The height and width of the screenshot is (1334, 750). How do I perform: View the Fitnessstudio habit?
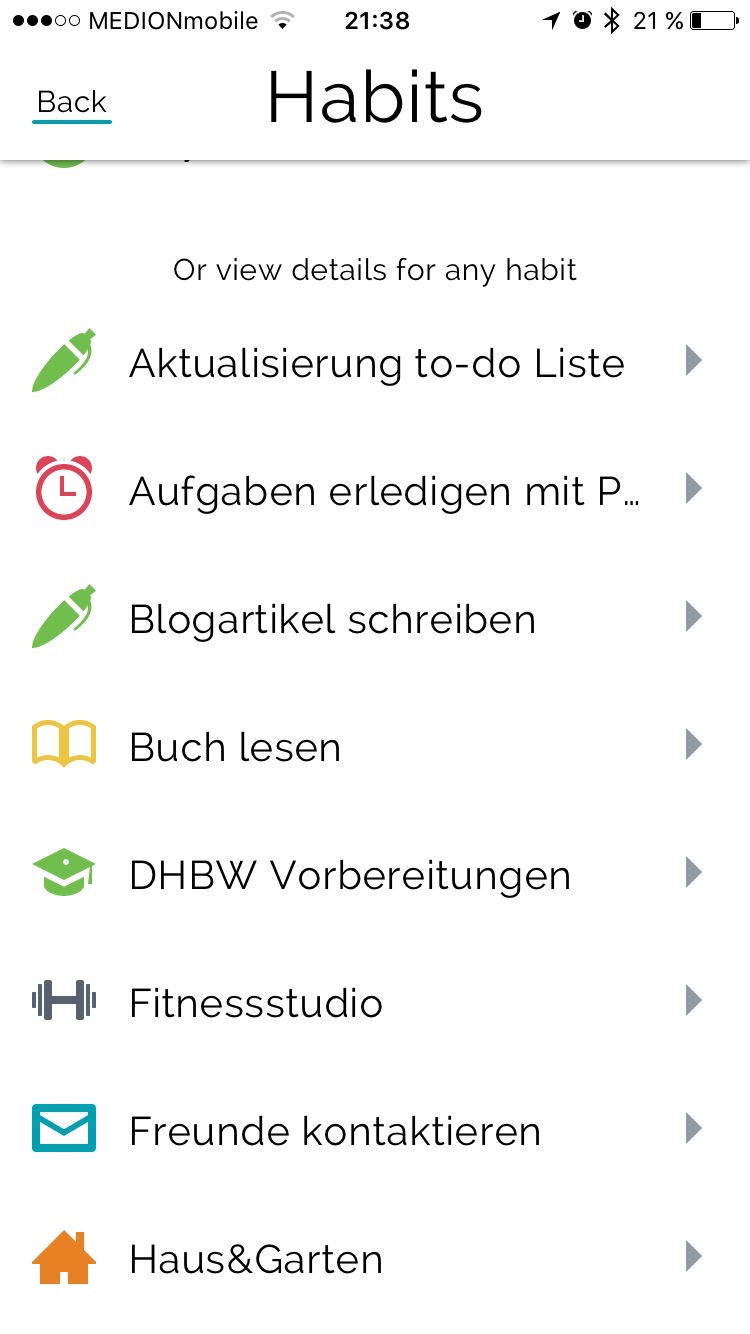(375, 1002)
